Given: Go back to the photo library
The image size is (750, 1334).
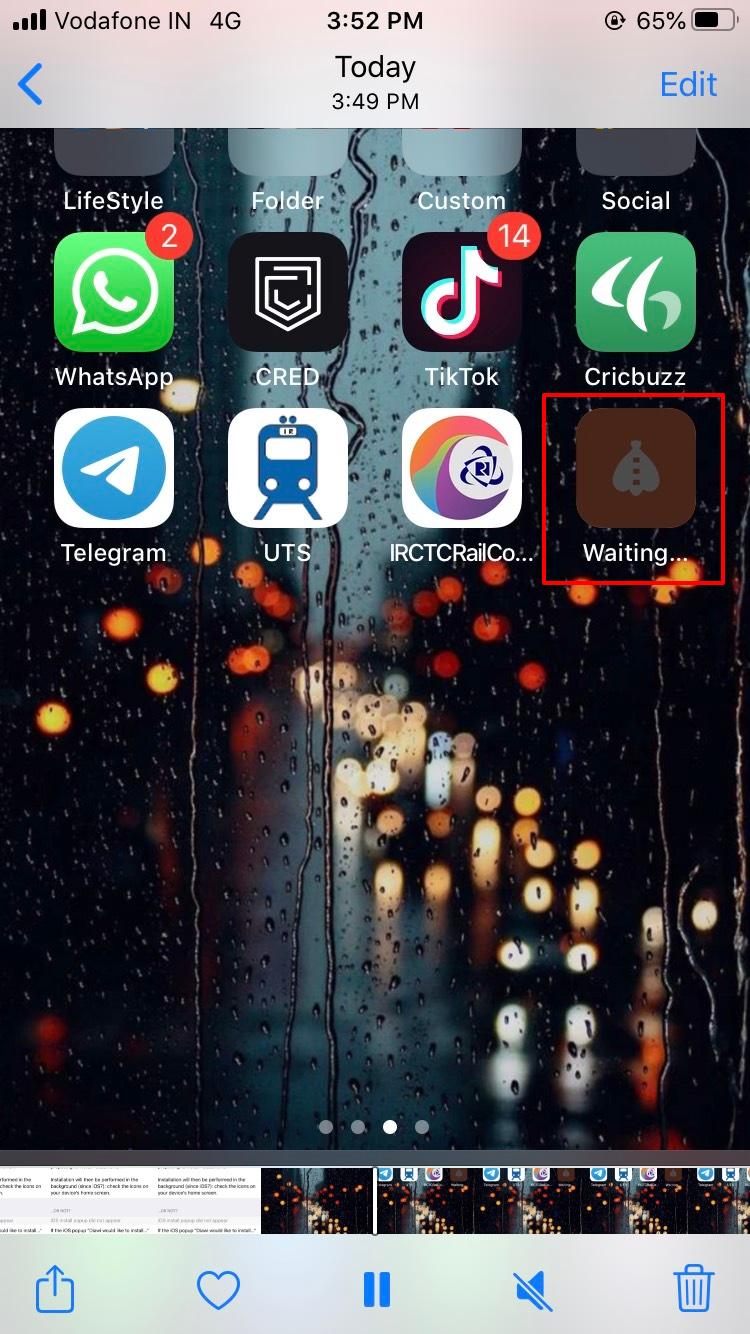Looking at the screenshot, I should pyautogui.click(x=32, y=84).
